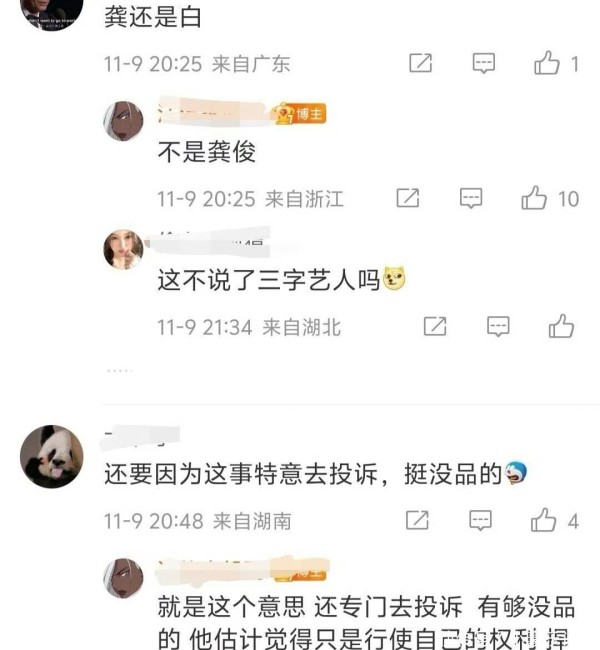Reply to the comment from 湖南
This screenshot has width=600, height=650.
[x=481, y=520]
